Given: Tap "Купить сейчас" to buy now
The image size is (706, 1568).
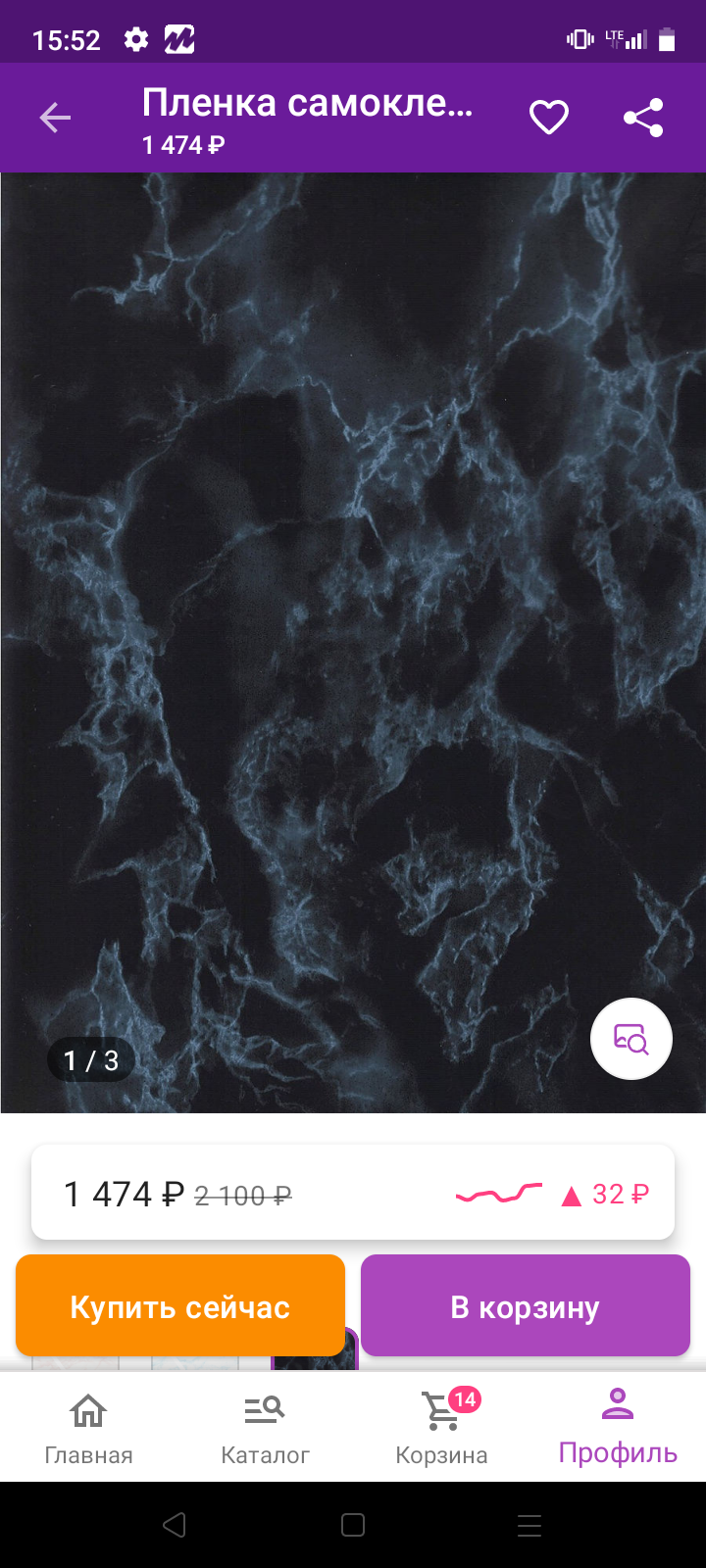Looking at the screenshot, I should point(180,1306).
